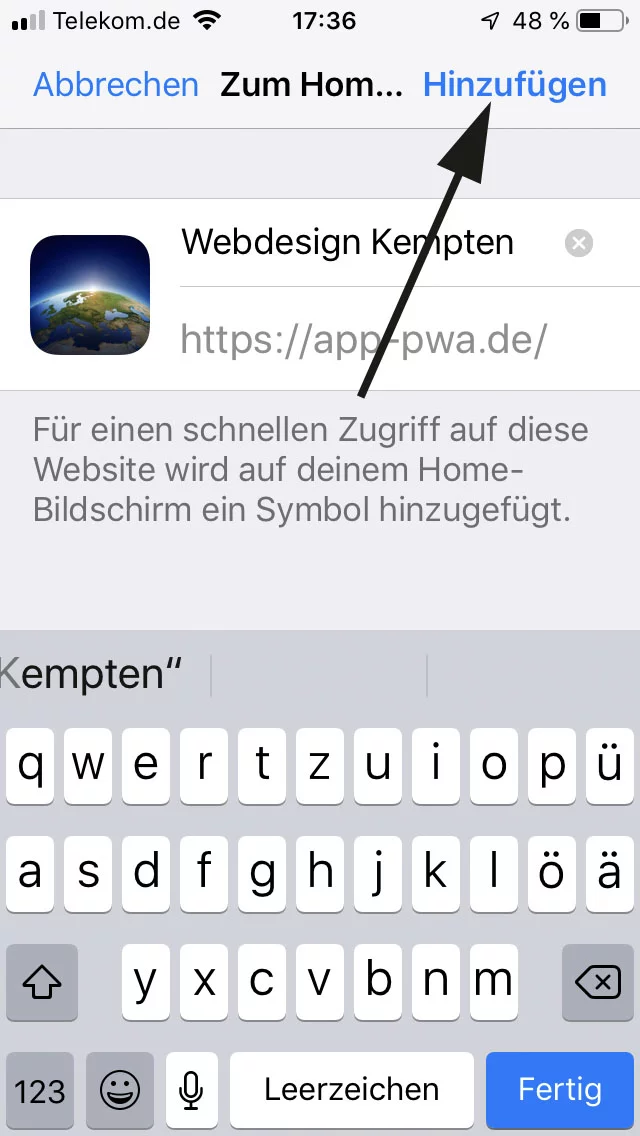This screenshot has width=640, height=1136.
Task: Insert a space with Leerzeichen
Action: (352, 1090)
